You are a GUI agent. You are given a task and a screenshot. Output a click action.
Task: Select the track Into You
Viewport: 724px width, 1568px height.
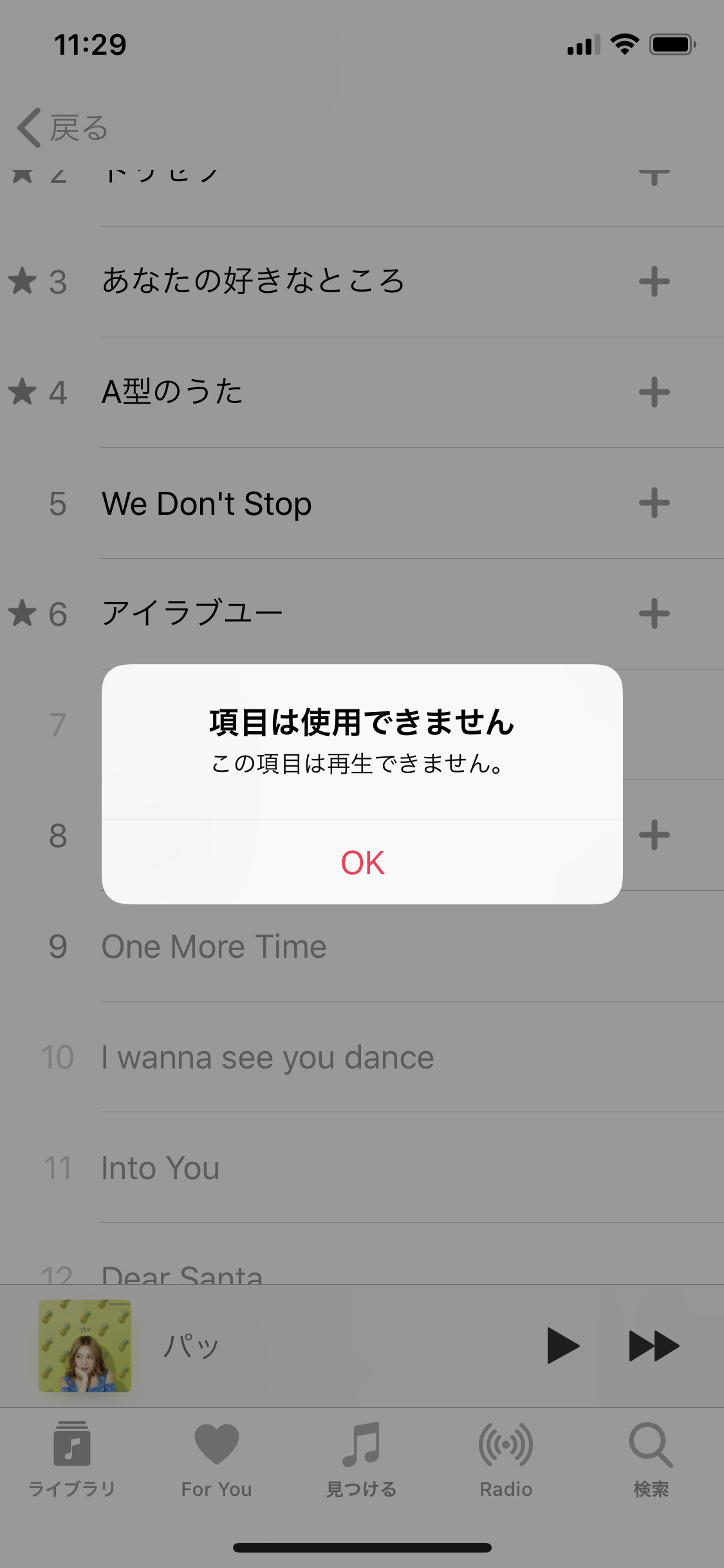pyautogui.click(x=160, y=1168)
